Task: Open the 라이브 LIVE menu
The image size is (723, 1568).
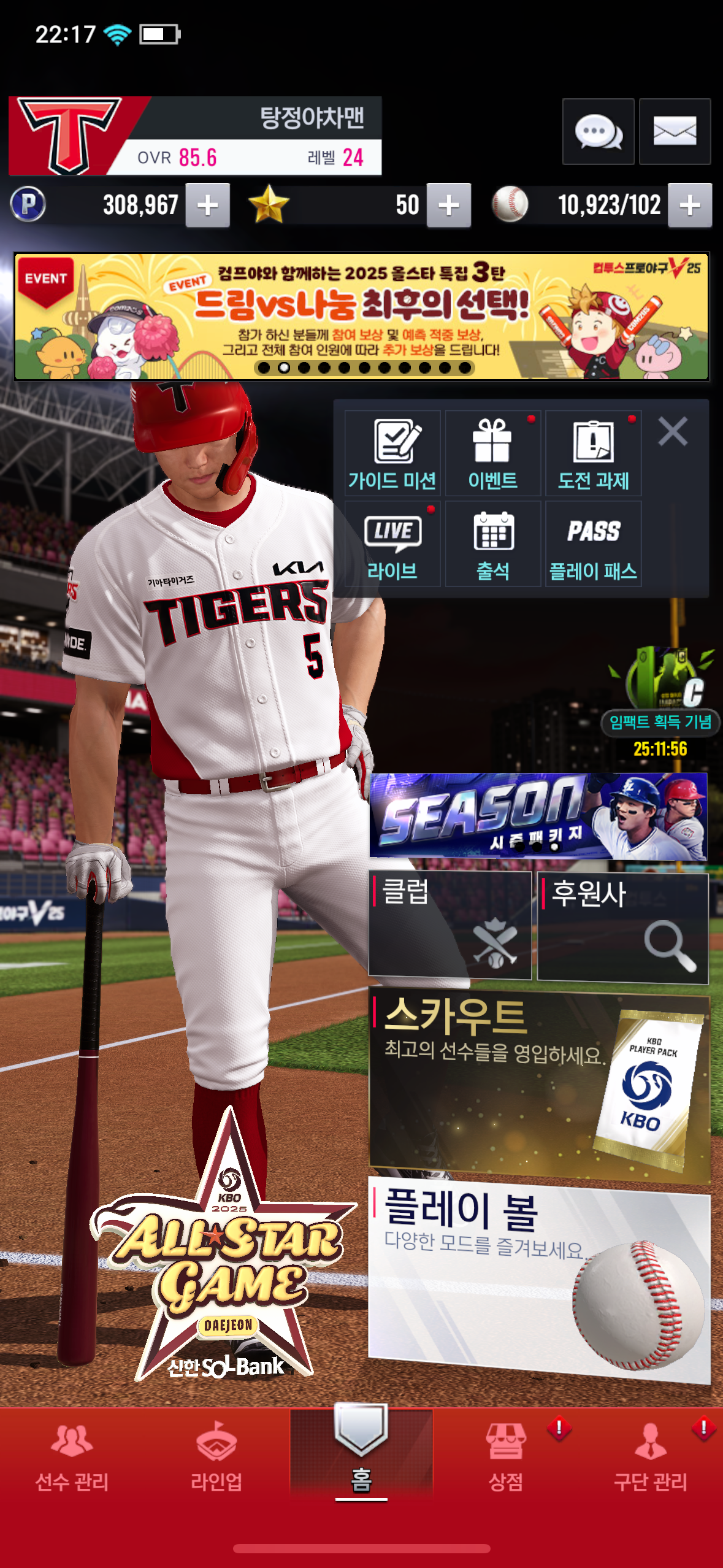Action: pos(392,544)
